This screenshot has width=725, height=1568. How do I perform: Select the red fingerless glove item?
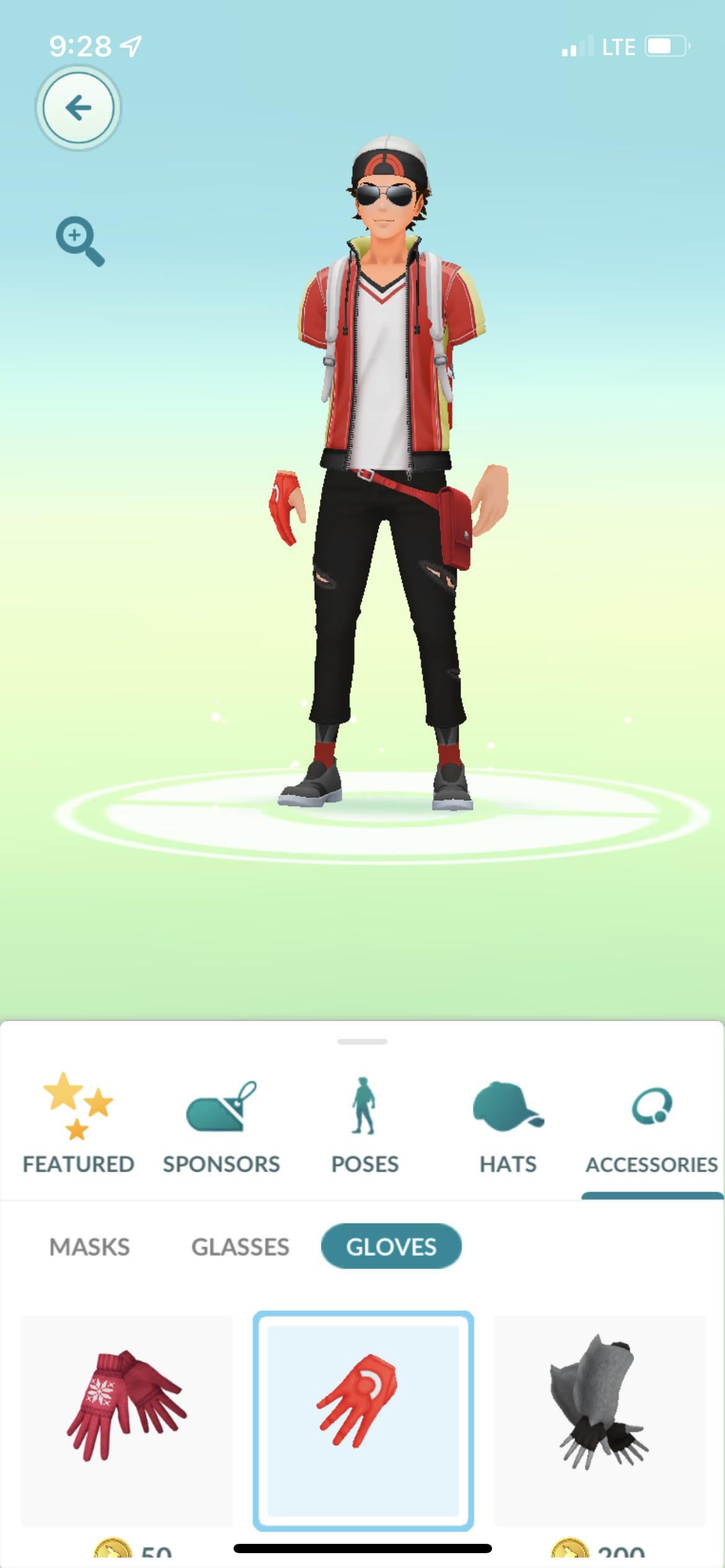363,1421
